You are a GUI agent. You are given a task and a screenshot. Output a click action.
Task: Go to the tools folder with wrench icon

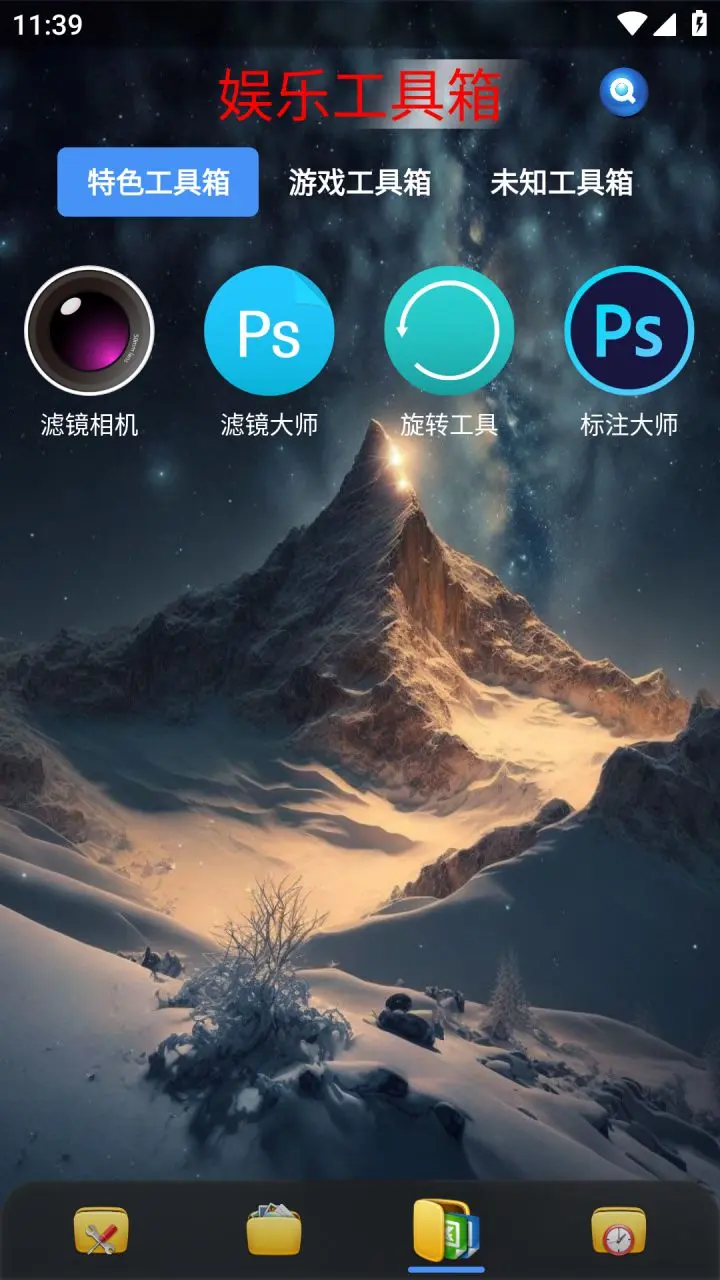[101, 1231]
